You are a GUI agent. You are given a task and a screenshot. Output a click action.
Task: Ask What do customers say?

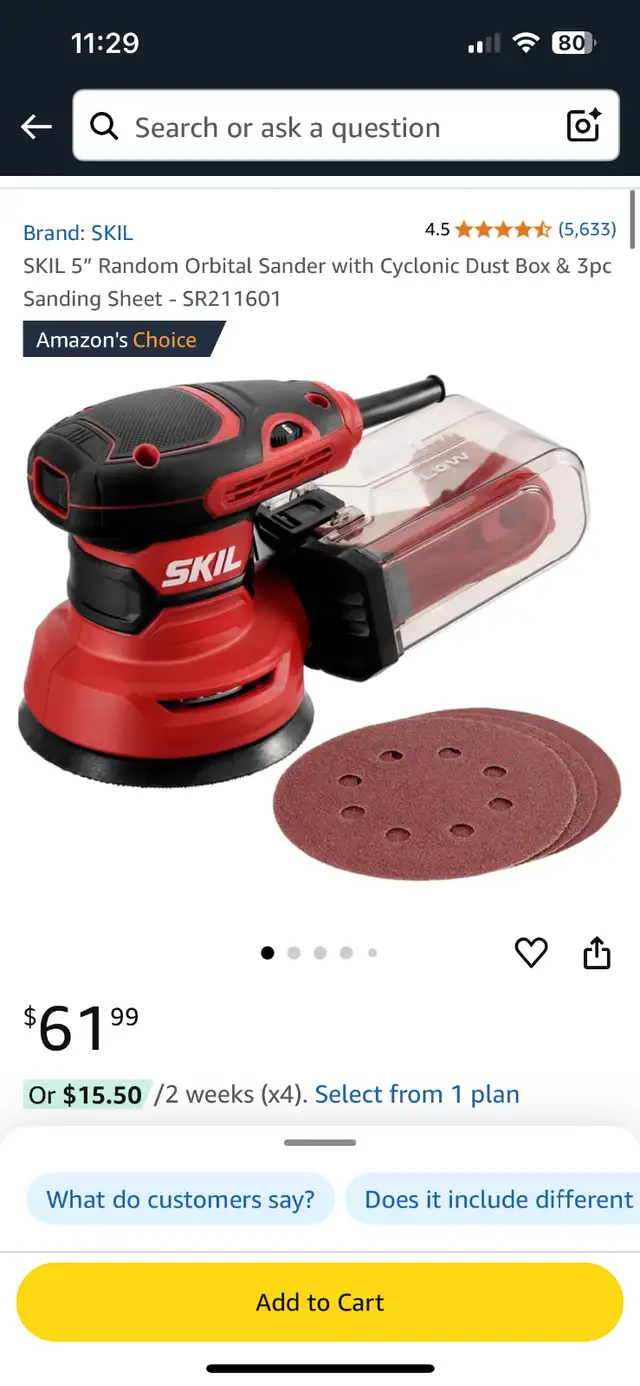click(180, 1199)
